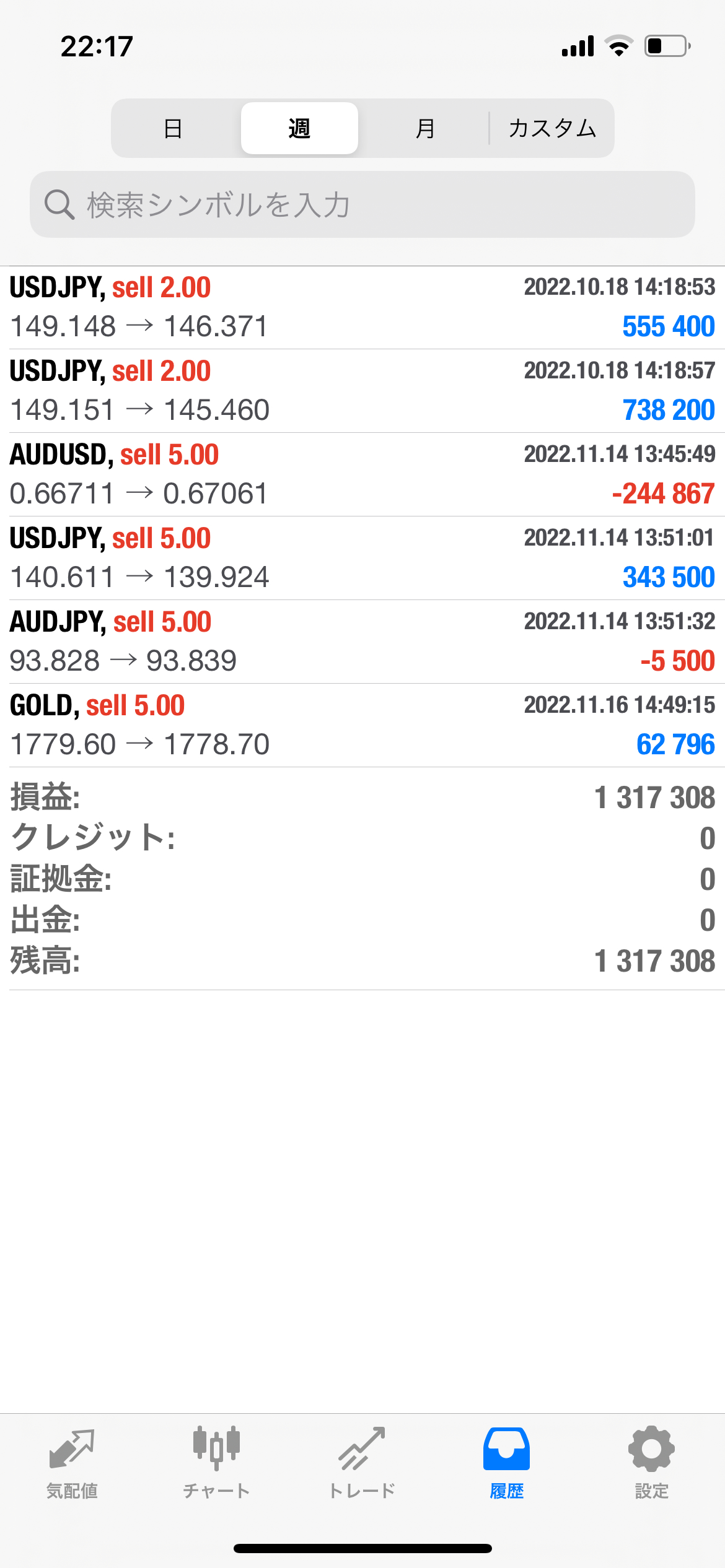Open the GOLD sell 5.00 trade
Screen dimensions: 725x1568
[x=362, y=725]
